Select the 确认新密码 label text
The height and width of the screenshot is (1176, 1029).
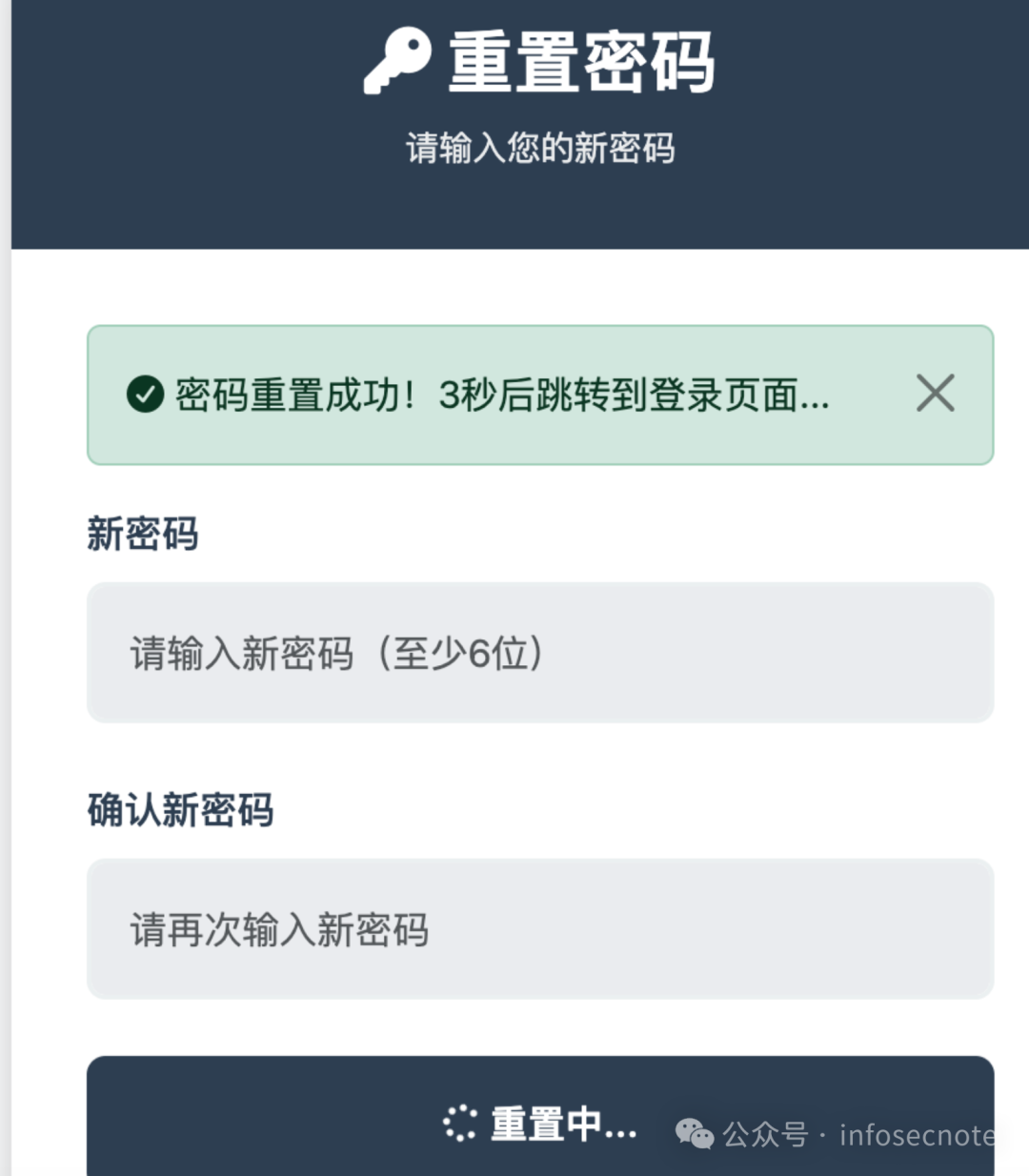tap(179, 810)
